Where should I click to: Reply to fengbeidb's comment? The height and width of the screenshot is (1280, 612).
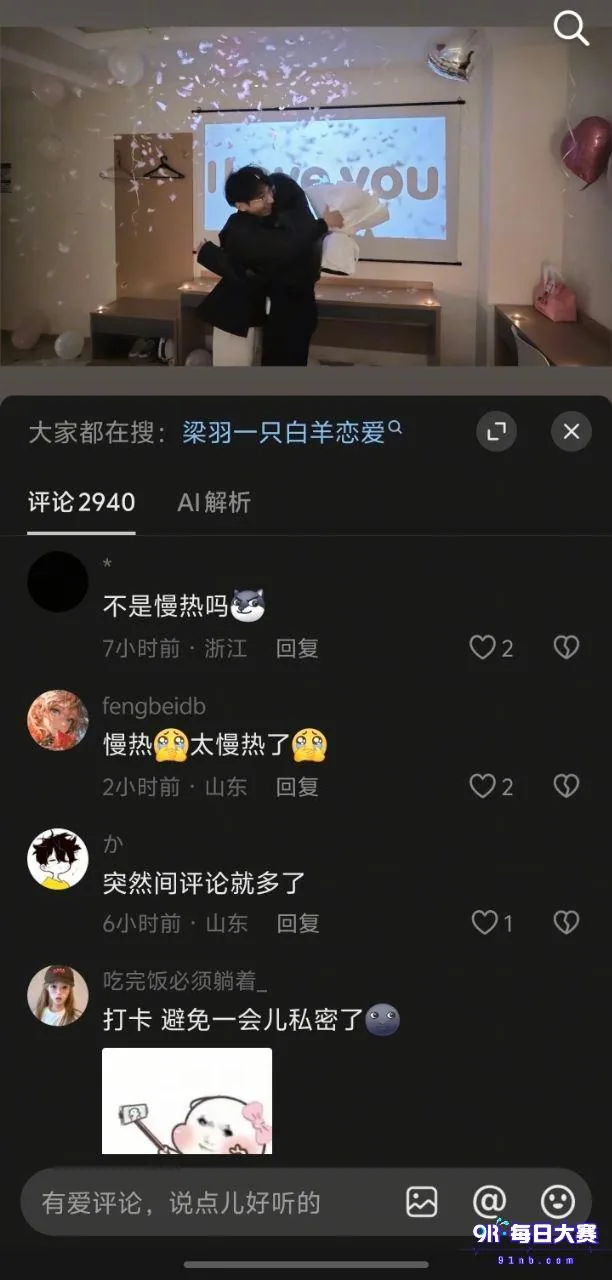pos(297,786)
